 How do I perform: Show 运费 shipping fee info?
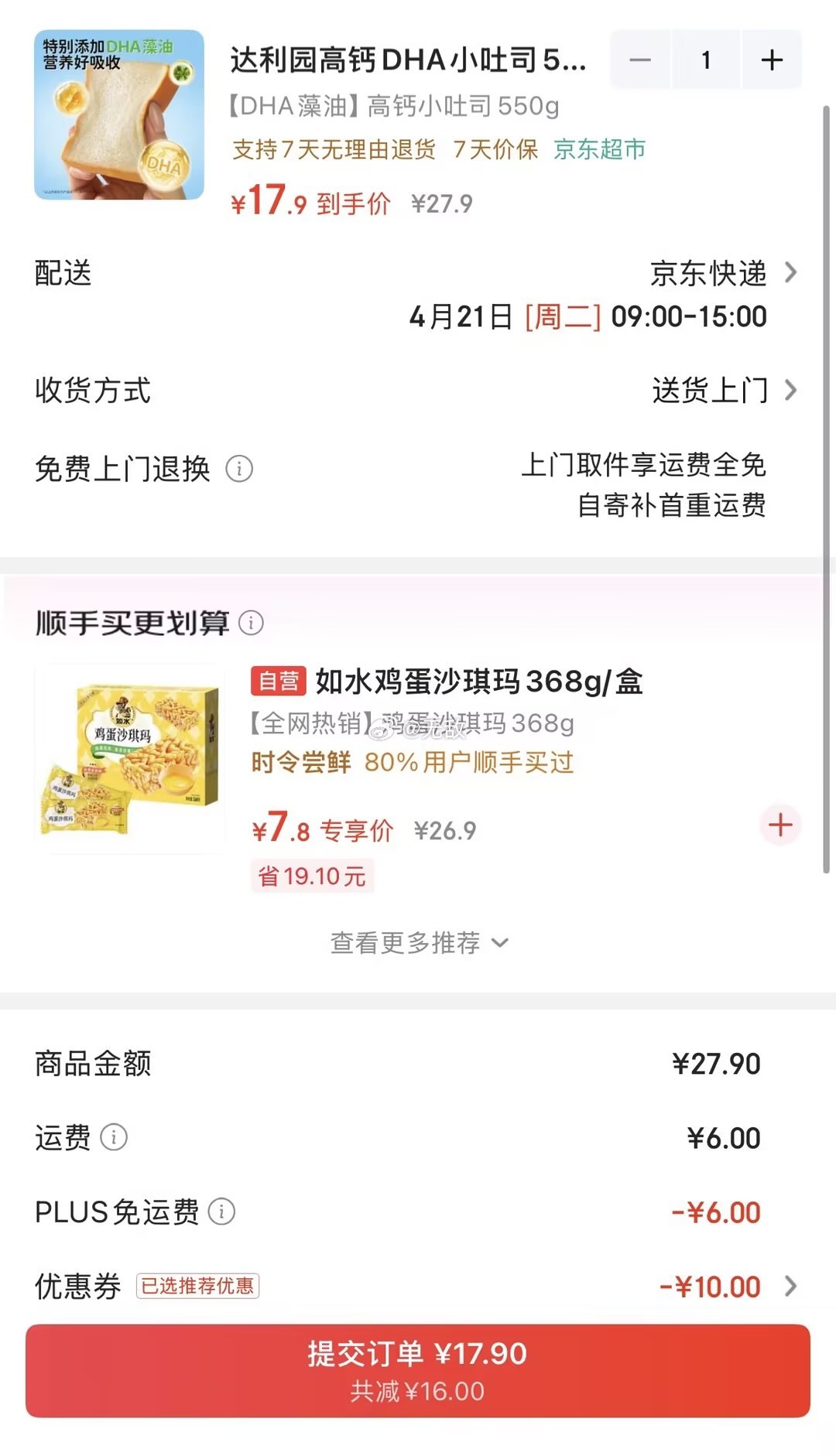tap(115, 1137)
